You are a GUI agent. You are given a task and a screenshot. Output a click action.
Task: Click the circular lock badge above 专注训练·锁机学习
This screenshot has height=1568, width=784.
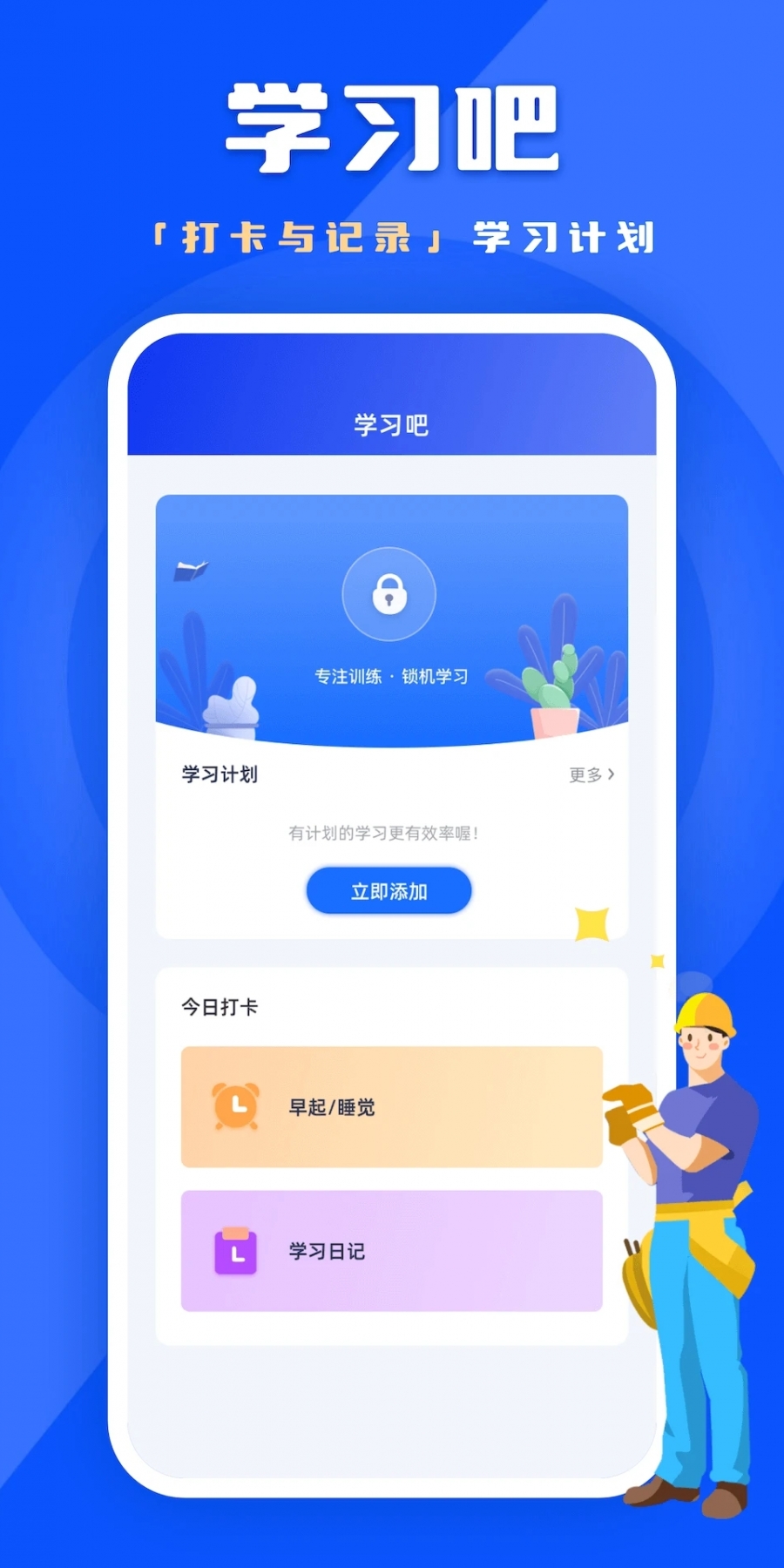point(389,593)
